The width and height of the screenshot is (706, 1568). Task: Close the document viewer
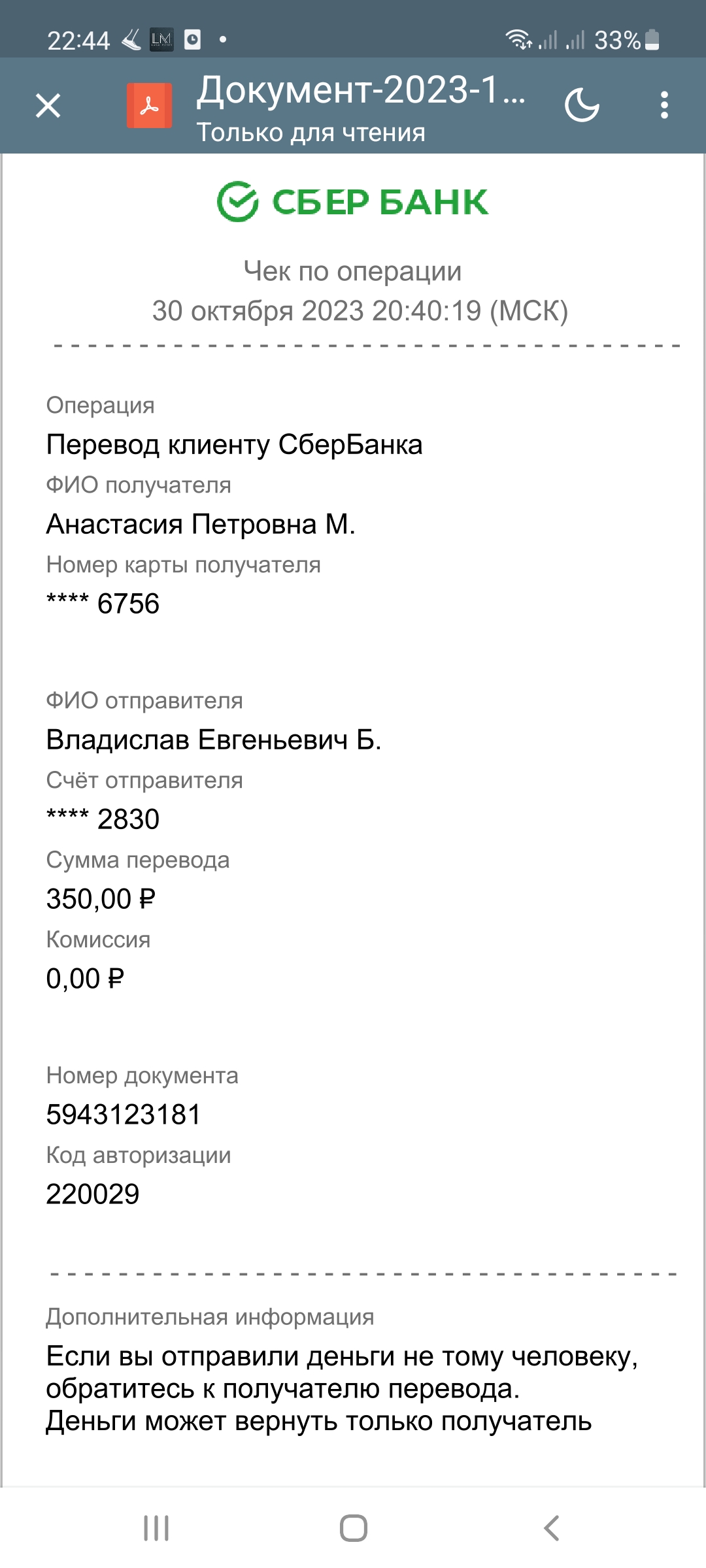[48, 105]
